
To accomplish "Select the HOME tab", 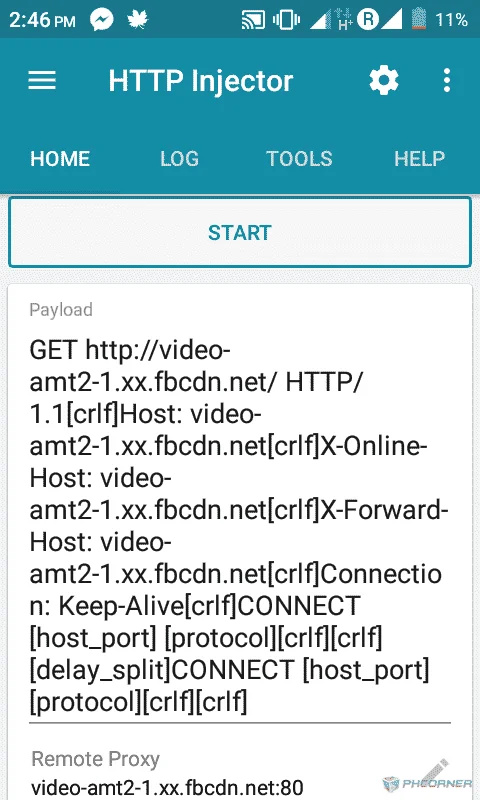I will tap(60, 159).
